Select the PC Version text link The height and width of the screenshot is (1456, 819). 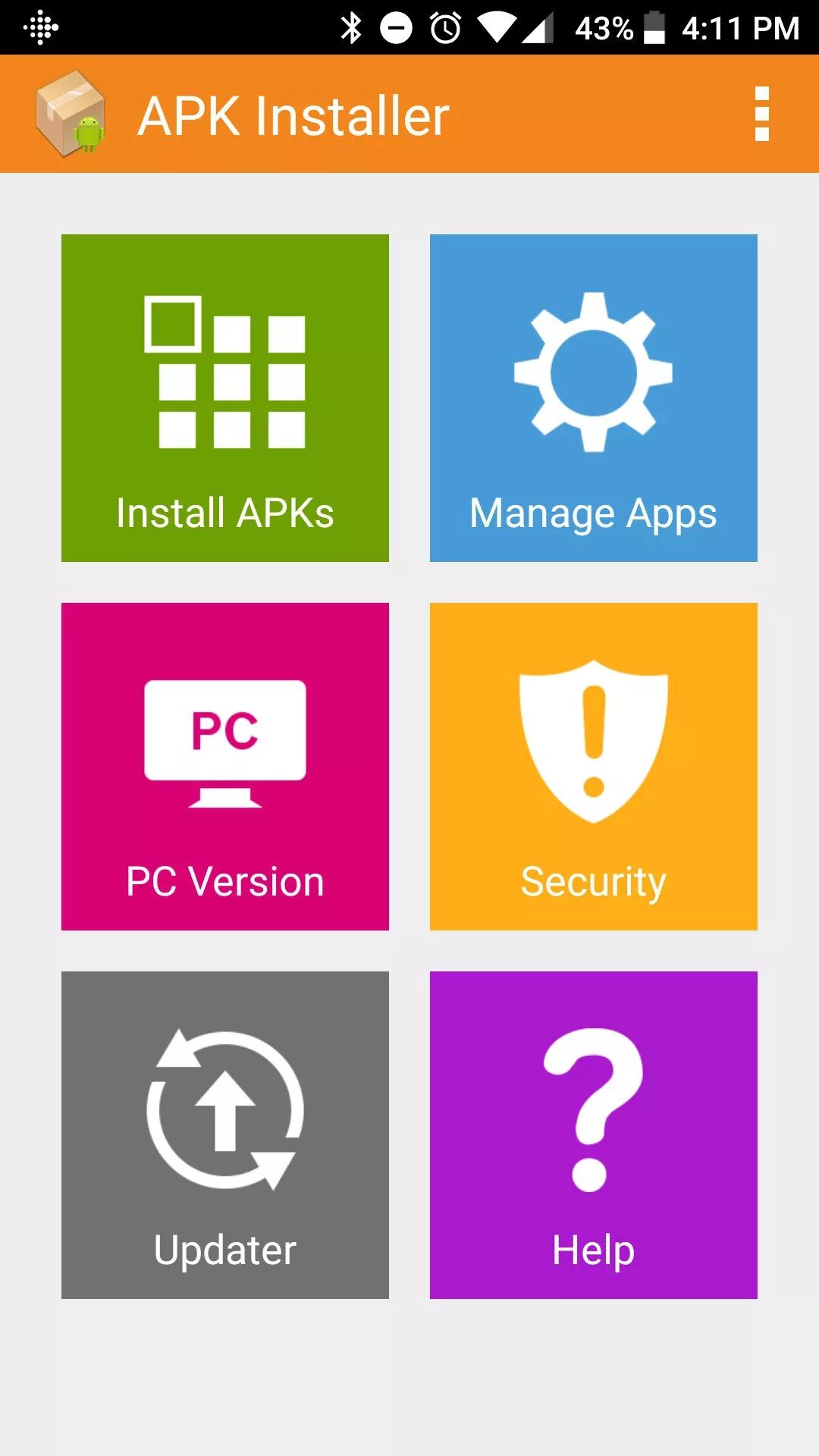tap(224, 880)
